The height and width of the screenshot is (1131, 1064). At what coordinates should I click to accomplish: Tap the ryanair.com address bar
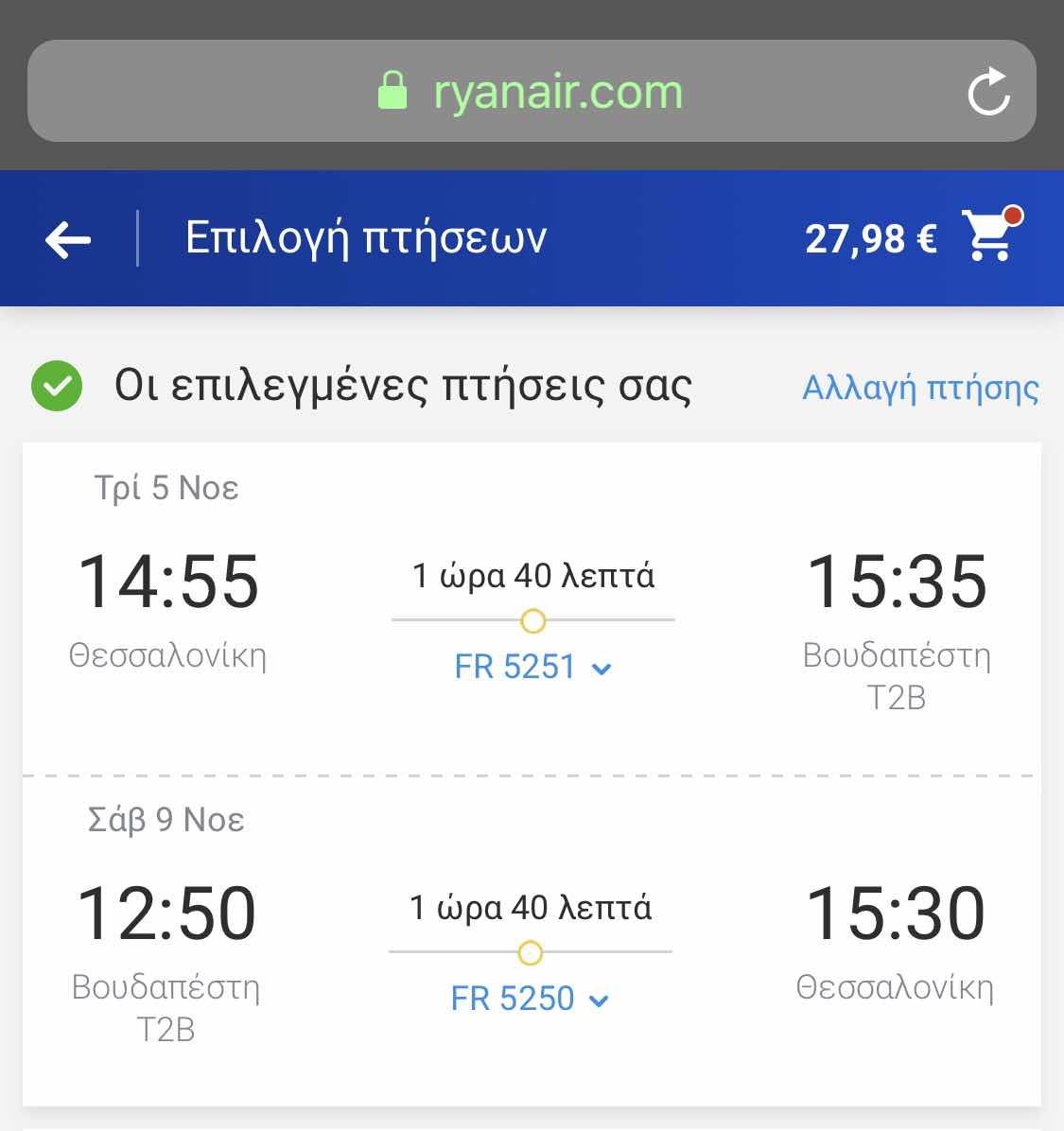530,92
